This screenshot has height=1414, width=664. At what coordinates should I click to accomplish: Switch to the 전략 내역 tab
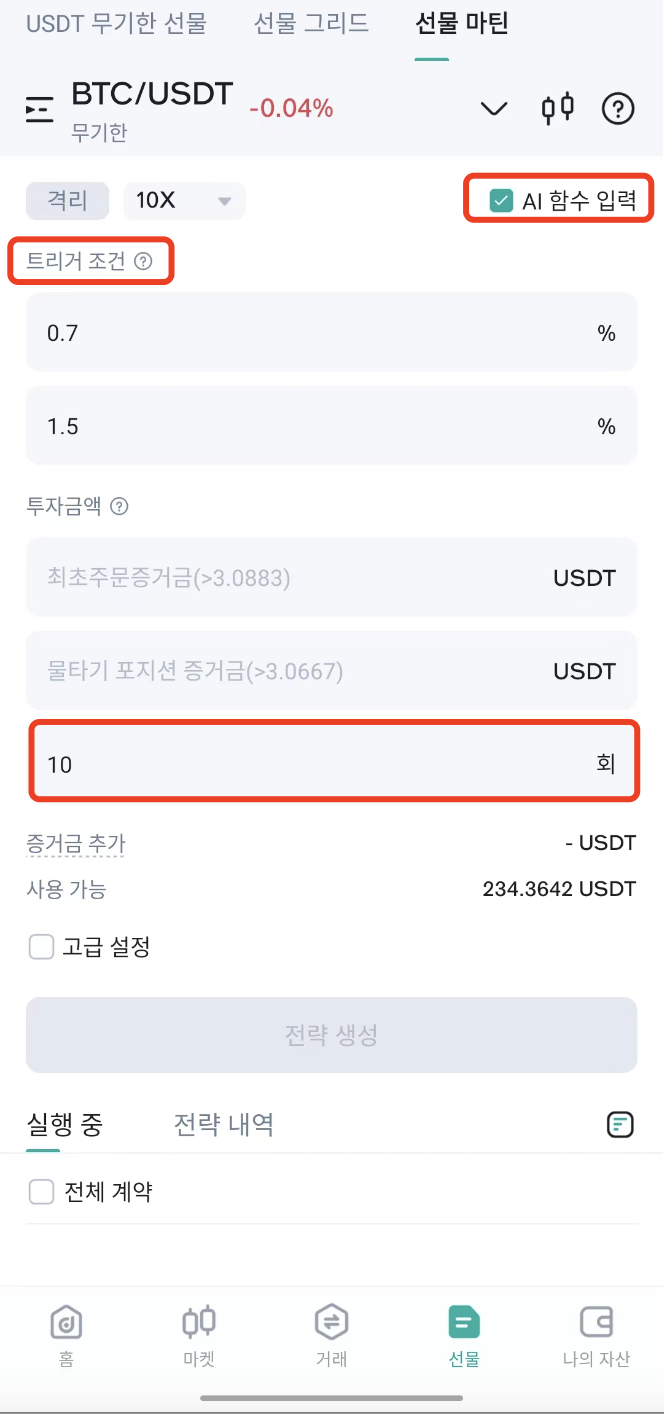pyautogui.click(x=224, y=1124)
